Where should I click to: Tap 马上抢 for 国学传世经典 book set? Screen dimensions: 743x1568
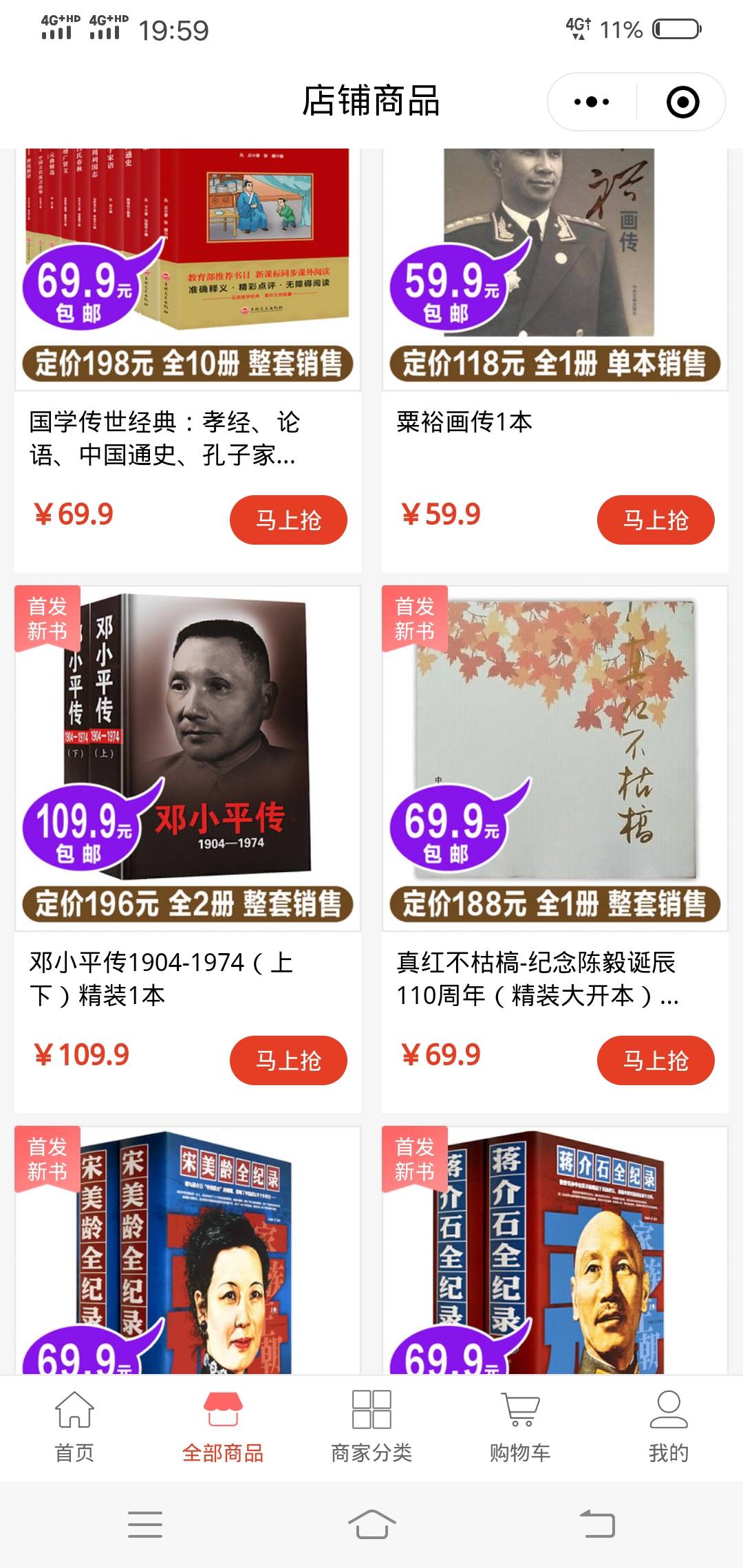tap(288, 521)
